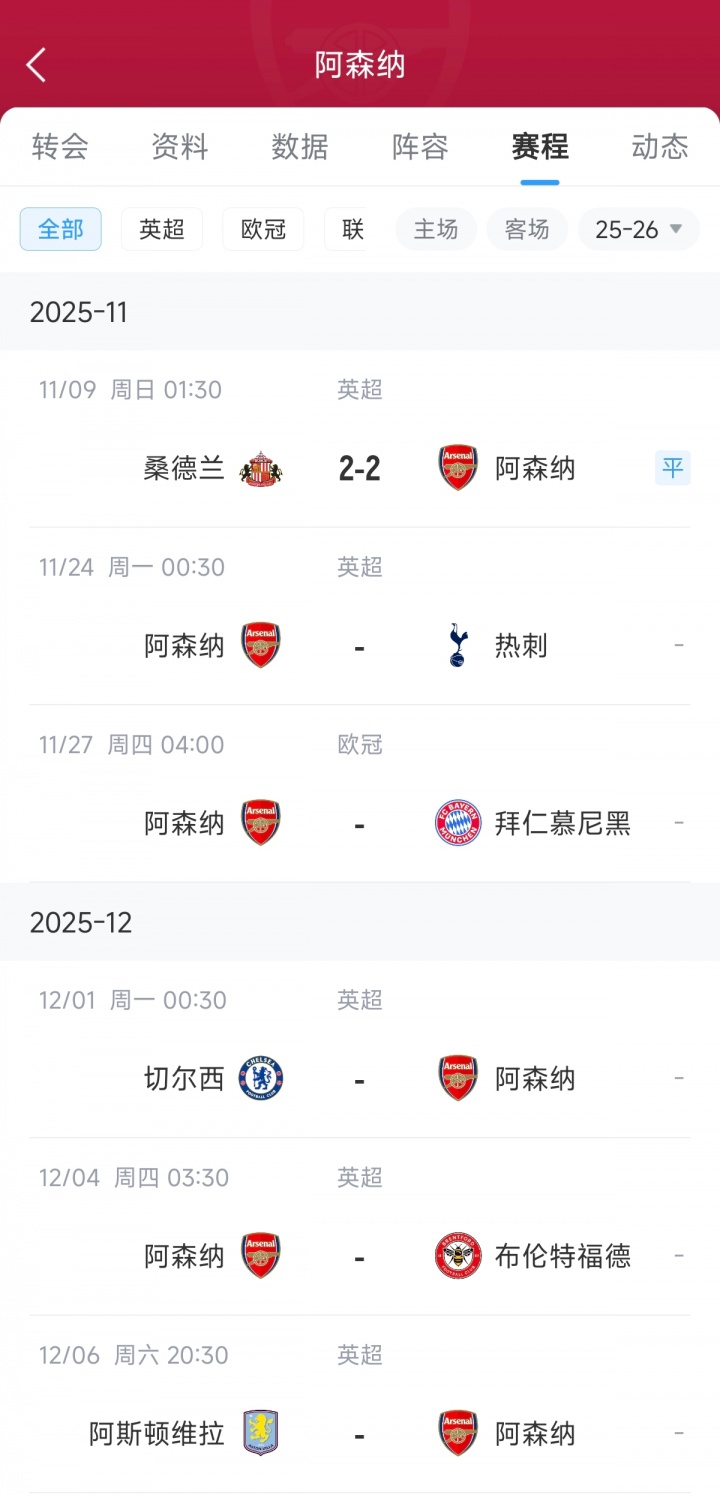Open the 阿森纳 vs 拜仁慕尼黑 match
This screenshot has width=720, height=1495.
[x=360, y=823]
